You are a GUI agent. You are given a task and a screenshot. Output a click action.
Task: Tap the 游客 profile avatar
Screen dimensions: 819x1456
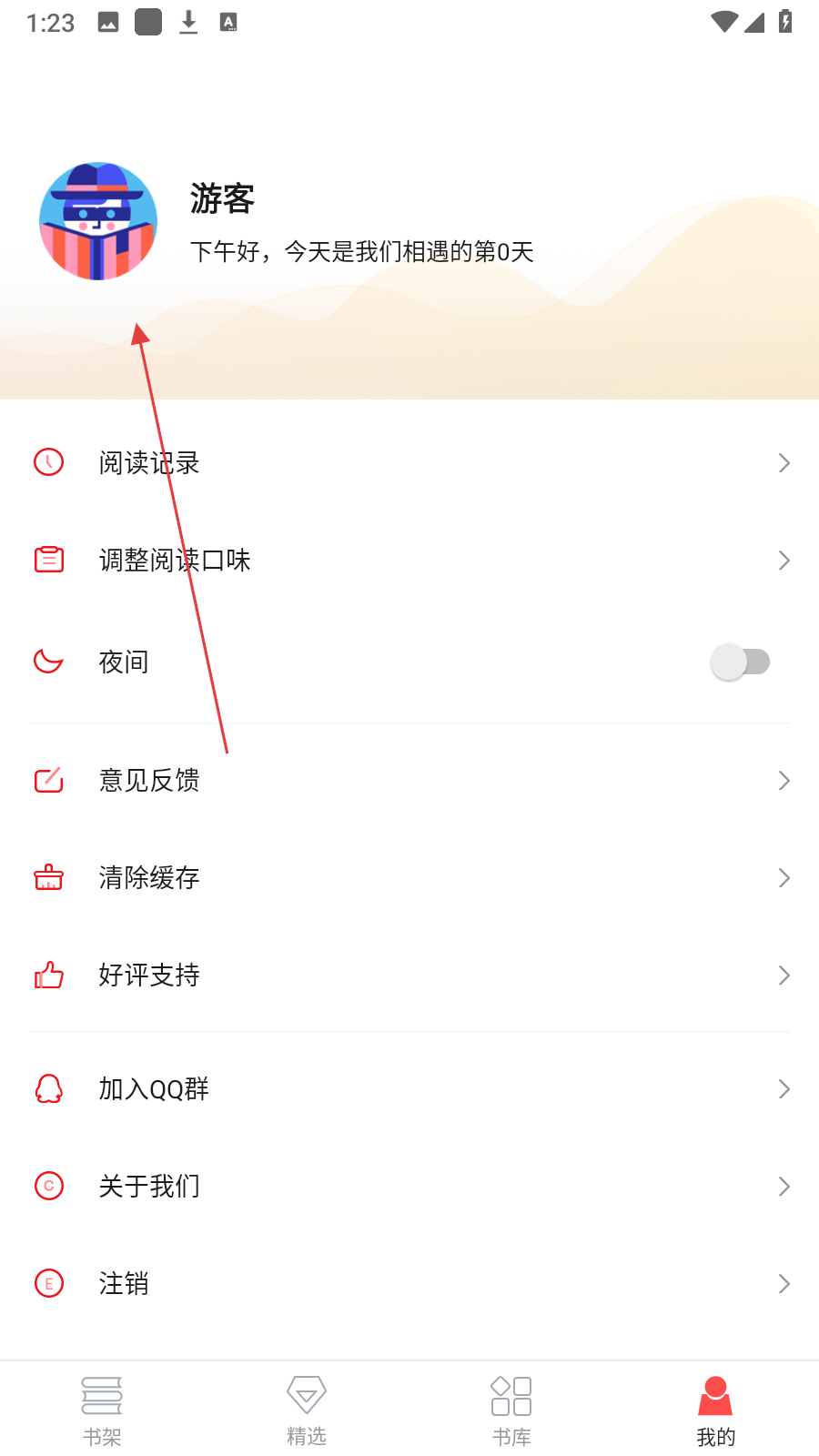point(98,221)
